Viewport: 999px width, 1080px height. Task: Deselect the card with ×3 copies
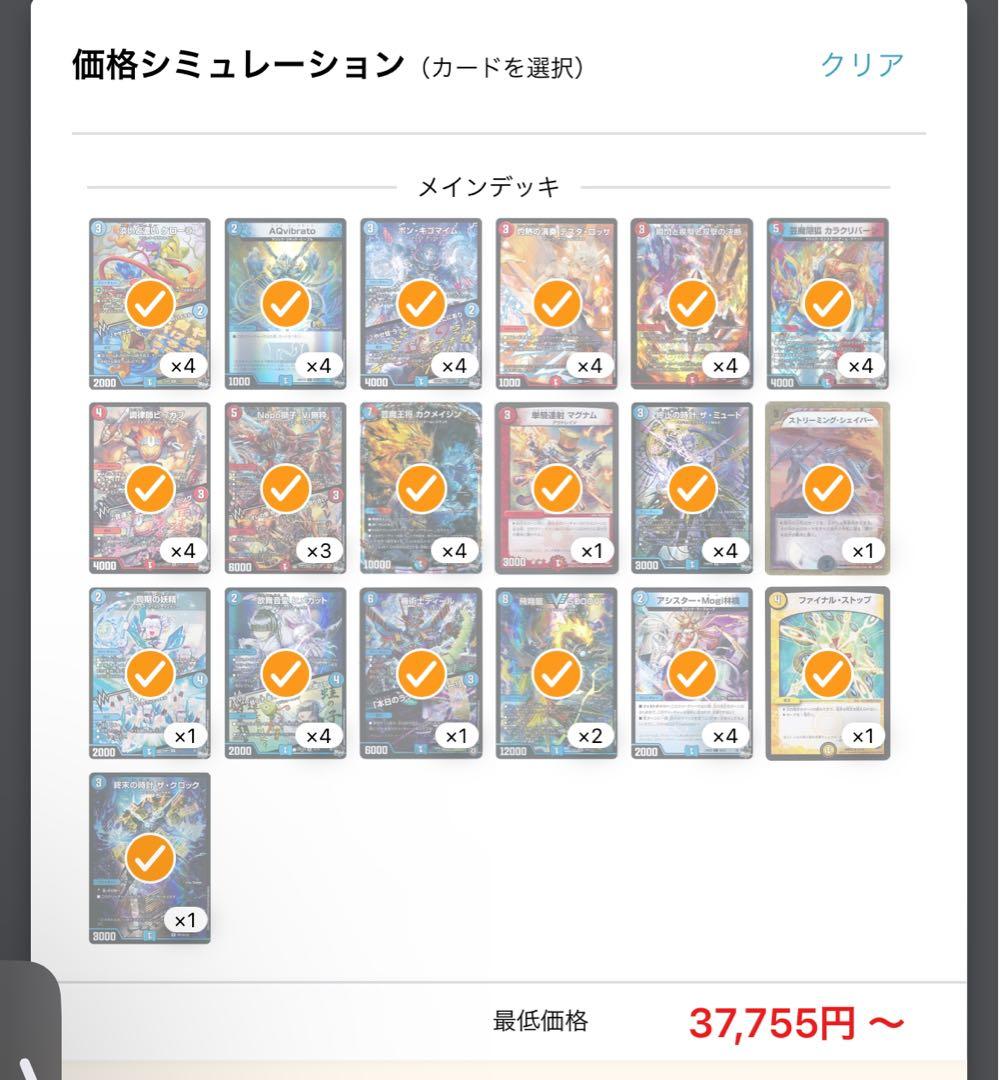coord(285,488)
